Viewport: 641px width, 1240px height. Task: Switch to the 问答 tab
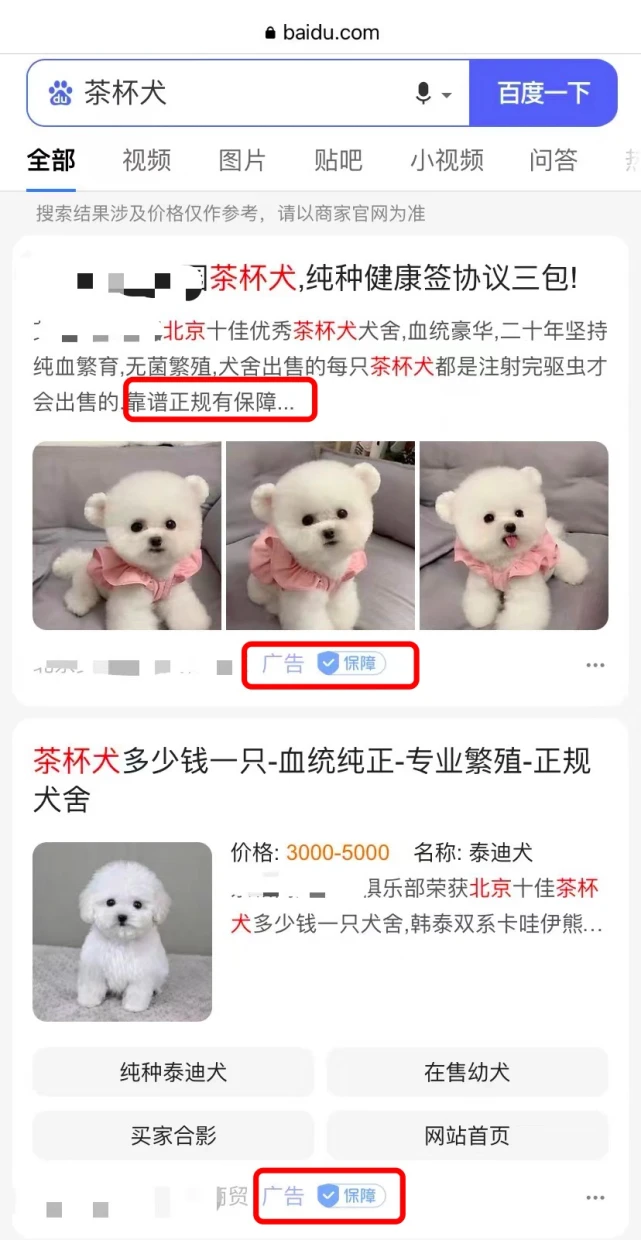coord(553,160)
